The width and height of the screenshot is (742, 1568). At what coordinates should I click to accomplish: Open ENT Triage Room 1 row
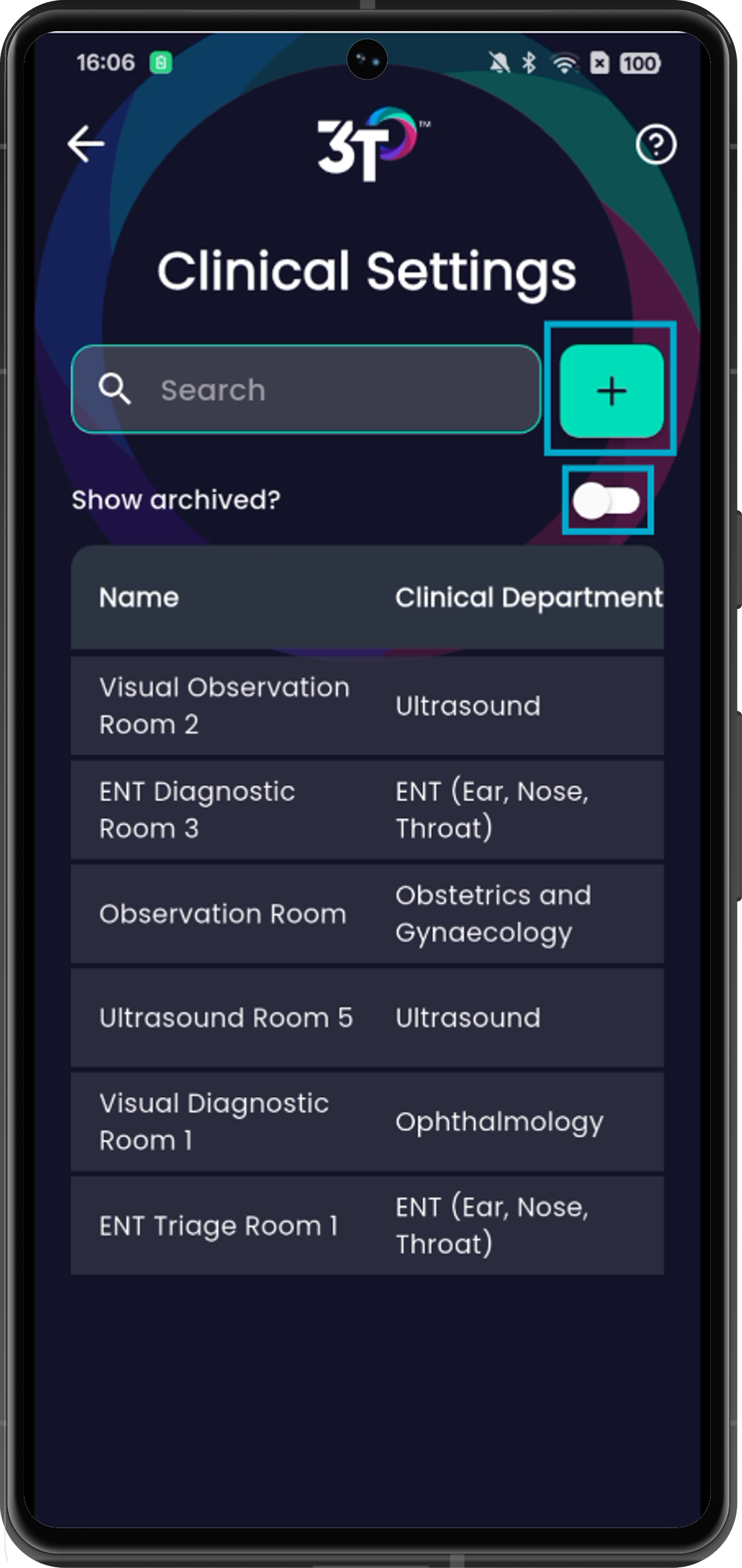click(366, 1225)
